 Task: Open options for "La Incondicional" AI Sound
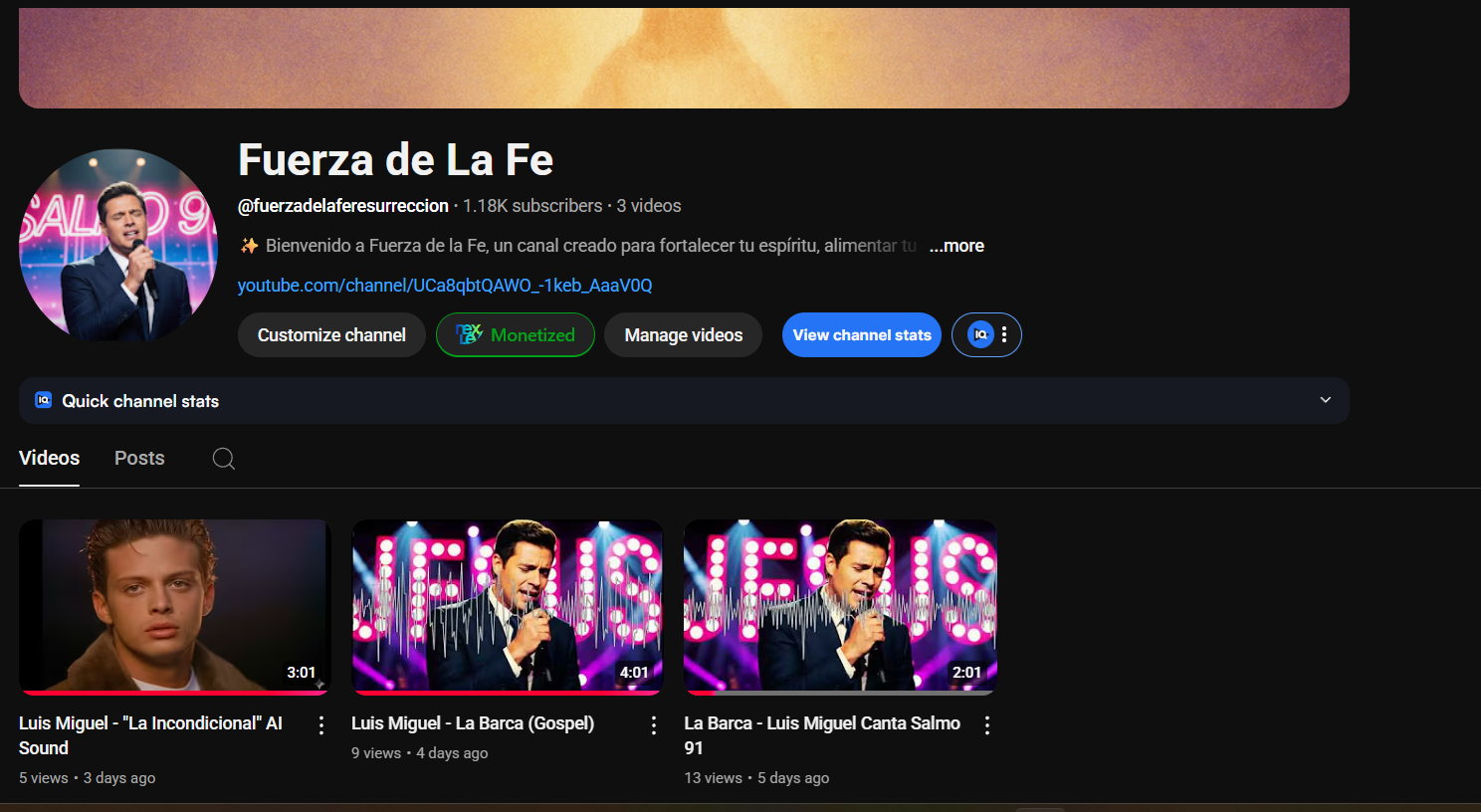pos(321,725)
